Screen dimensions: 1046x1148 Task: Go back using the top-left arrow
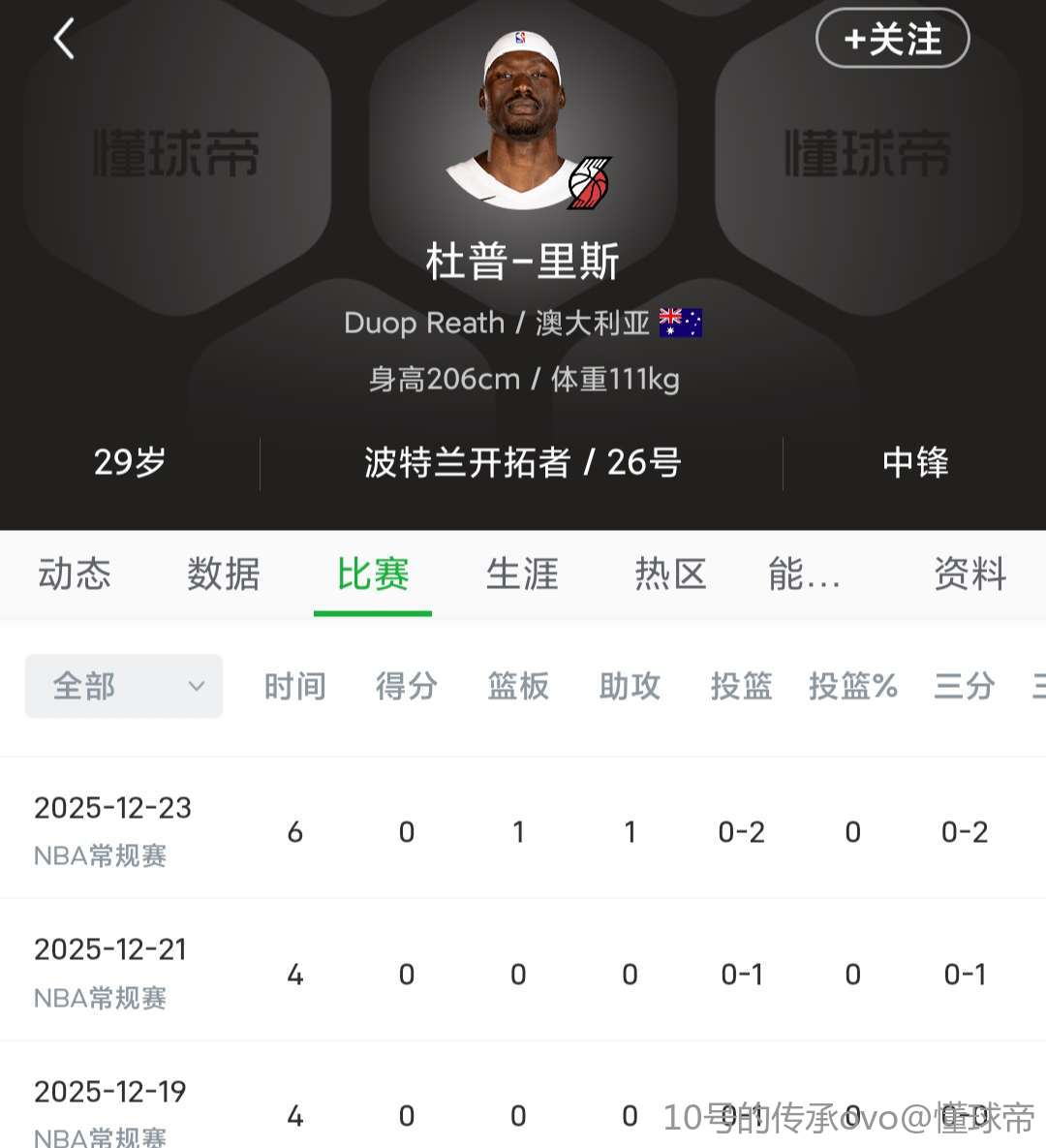(x=64, y=40)
